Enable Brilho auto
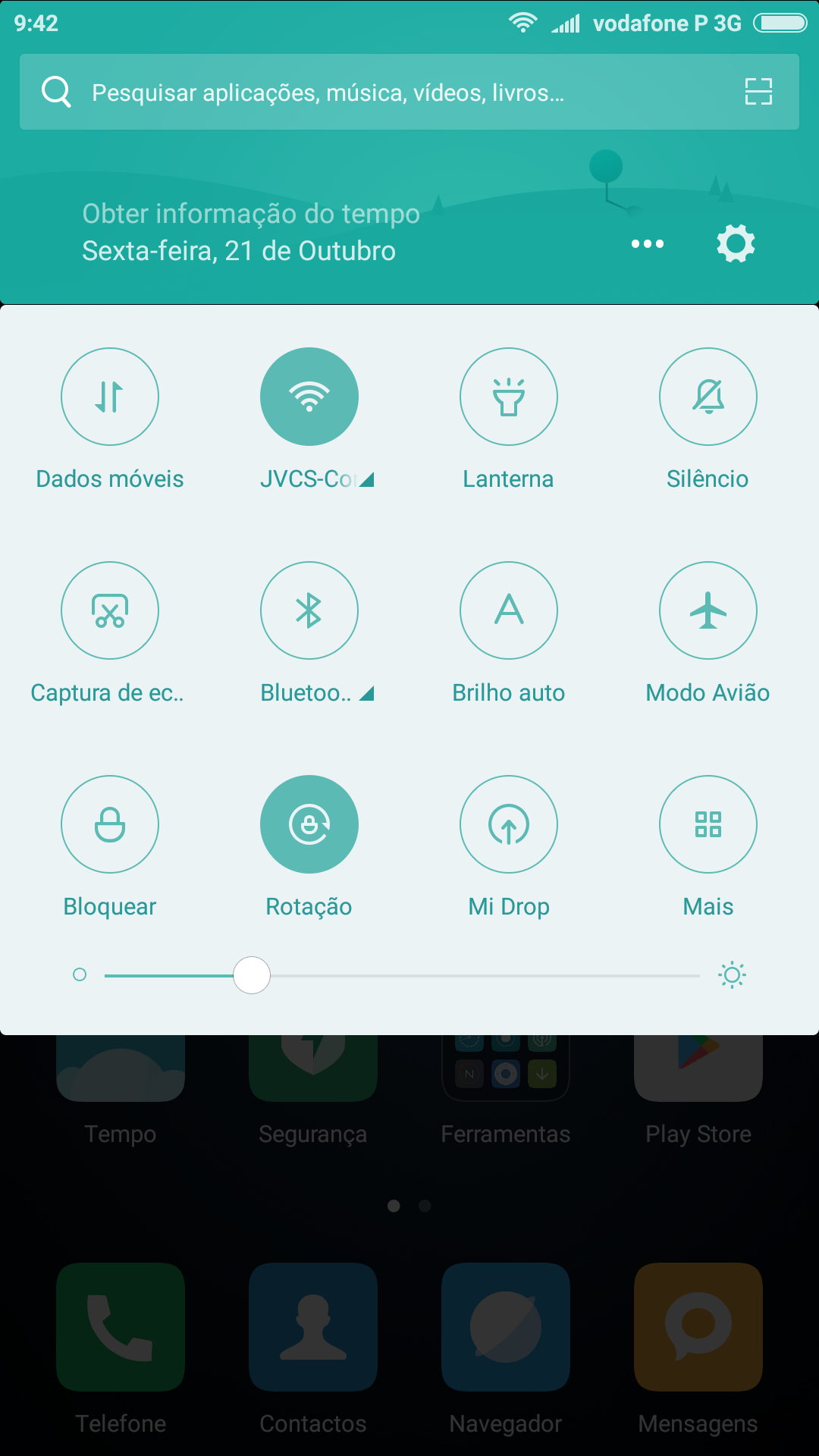The width and height of the screenshot is (819, 1456). [x=509, y=610]
